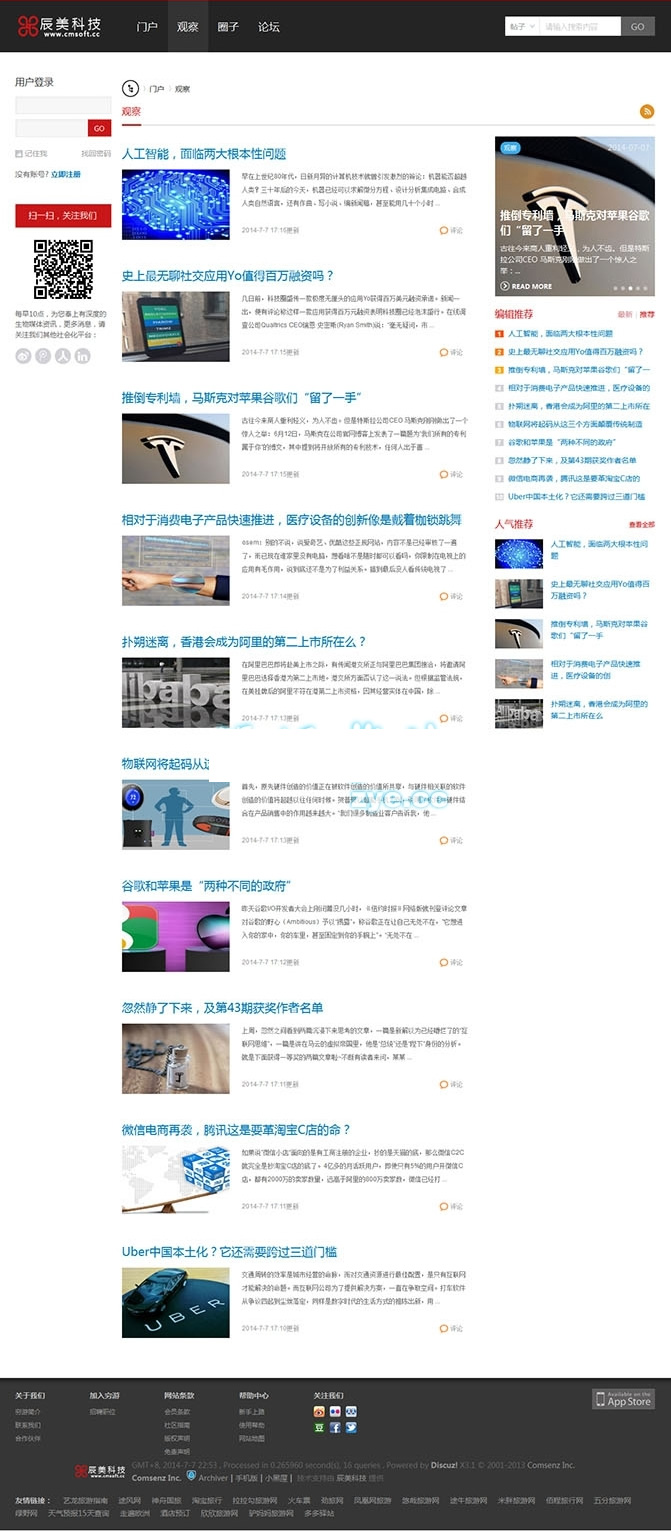Tap the red GO login button
This screenshot has height=1538, width=671.
99,128
